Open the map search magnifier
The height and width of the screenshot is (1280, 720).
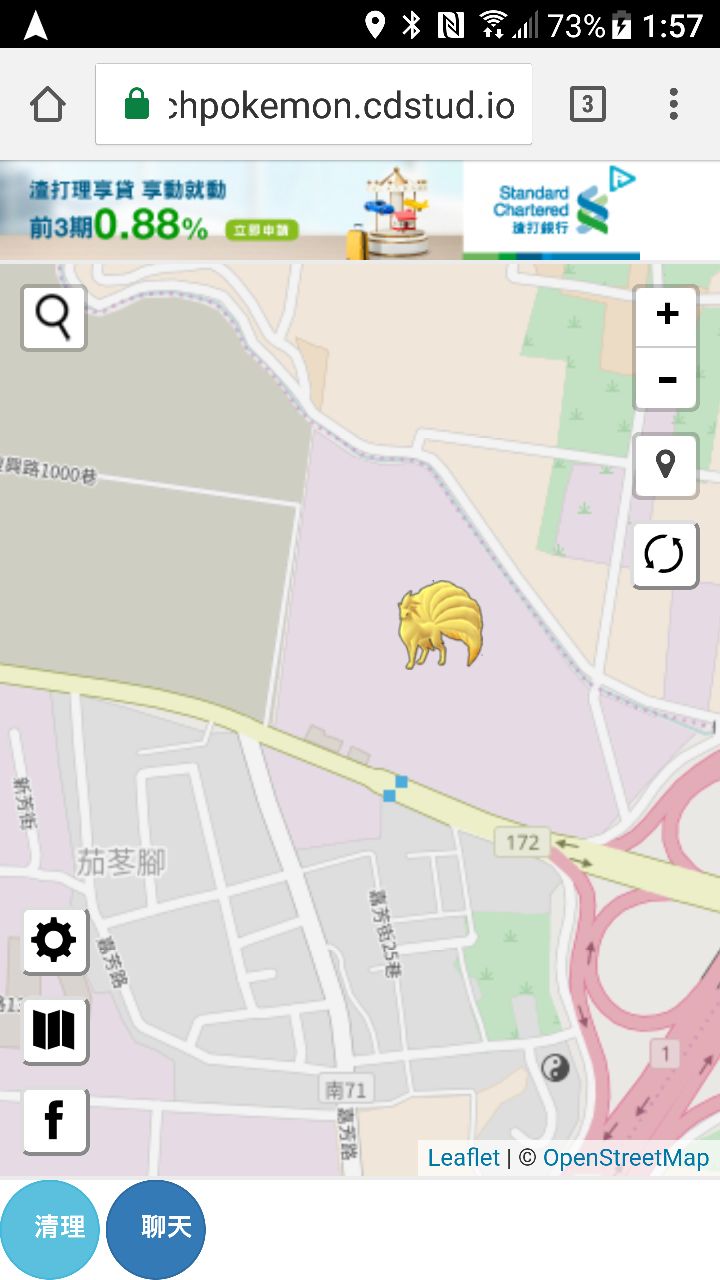[x=54, y=318]
